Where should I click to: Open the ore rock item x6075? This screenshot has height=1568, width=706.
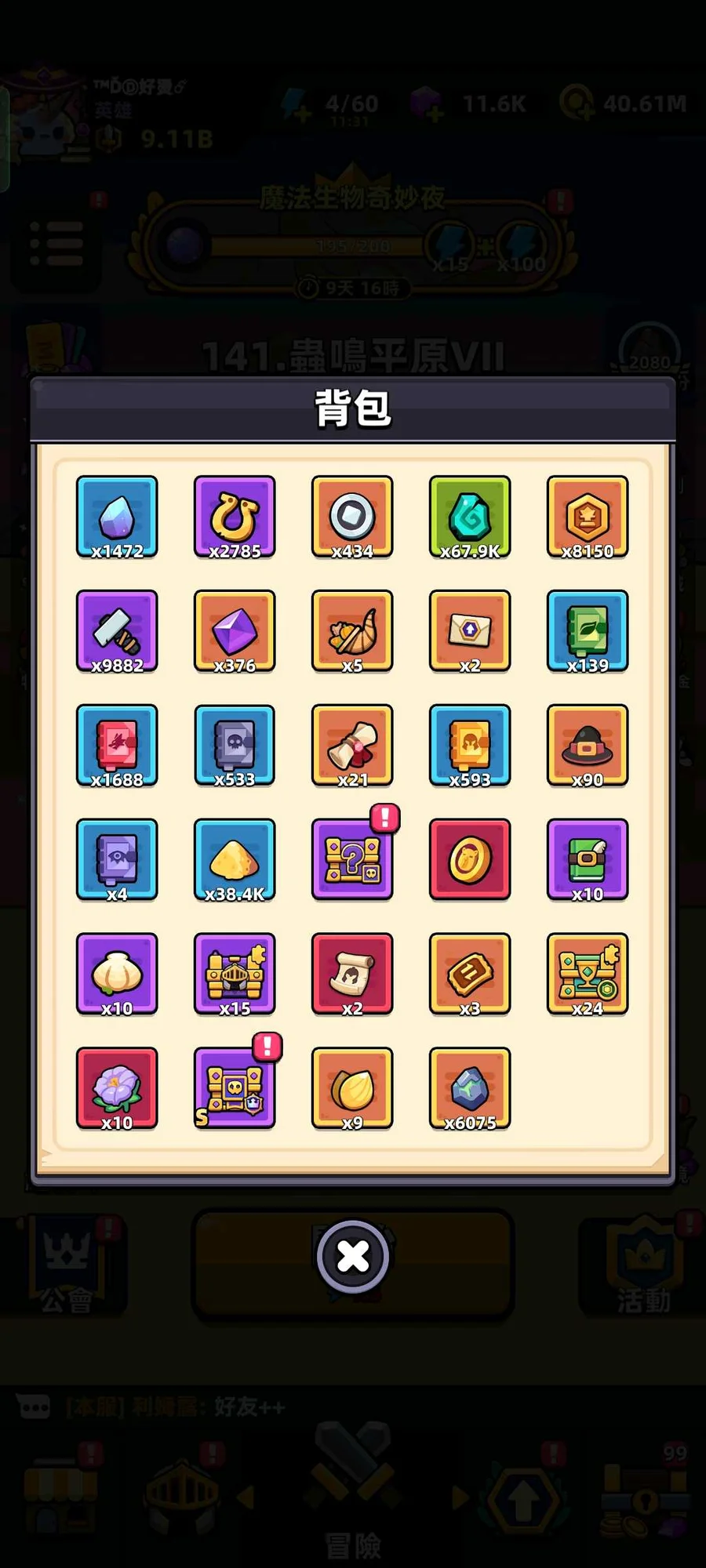[x=470, y=1088]
